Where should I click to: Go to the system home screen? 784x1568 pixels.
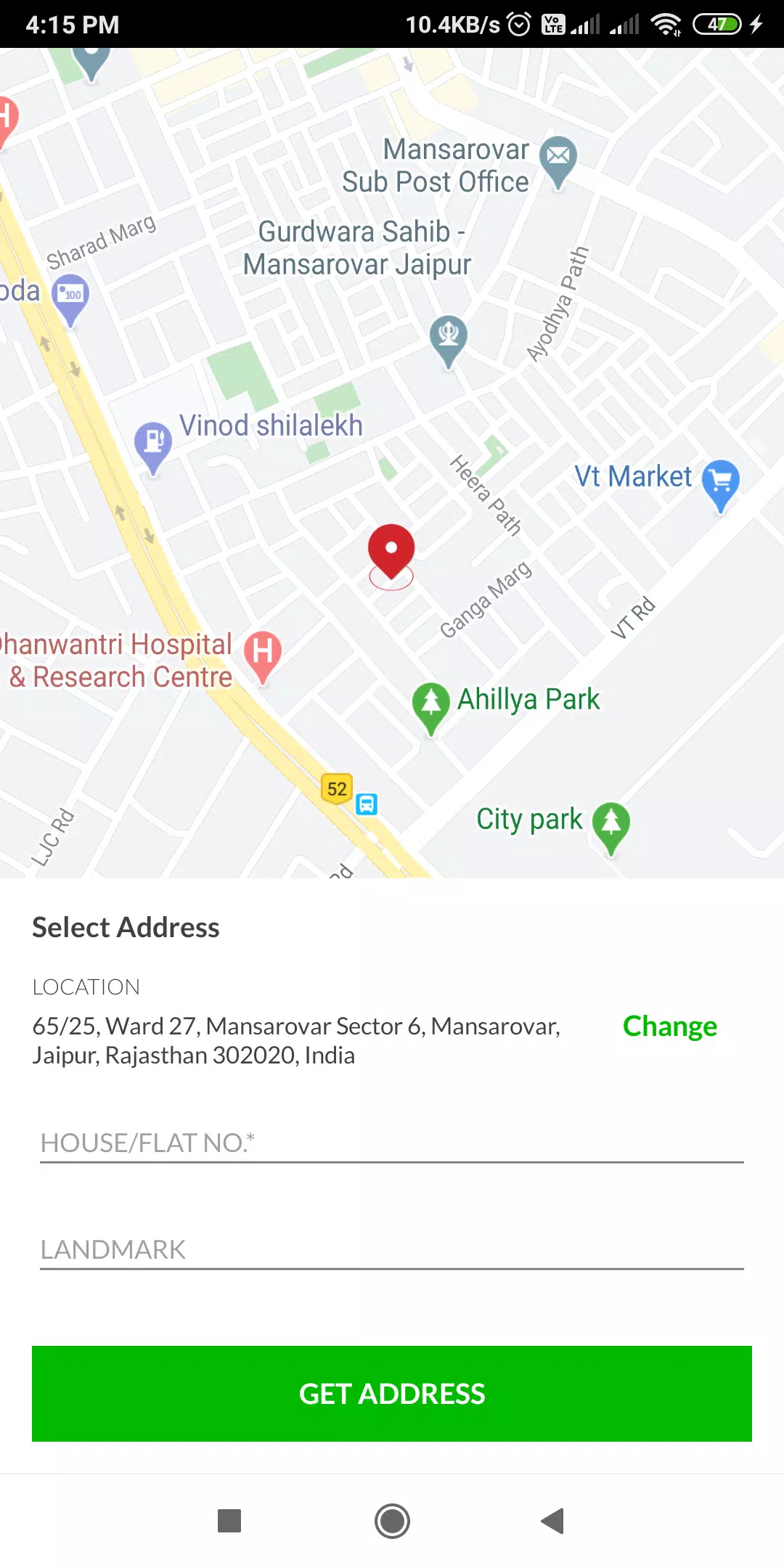click(392, 1521)
